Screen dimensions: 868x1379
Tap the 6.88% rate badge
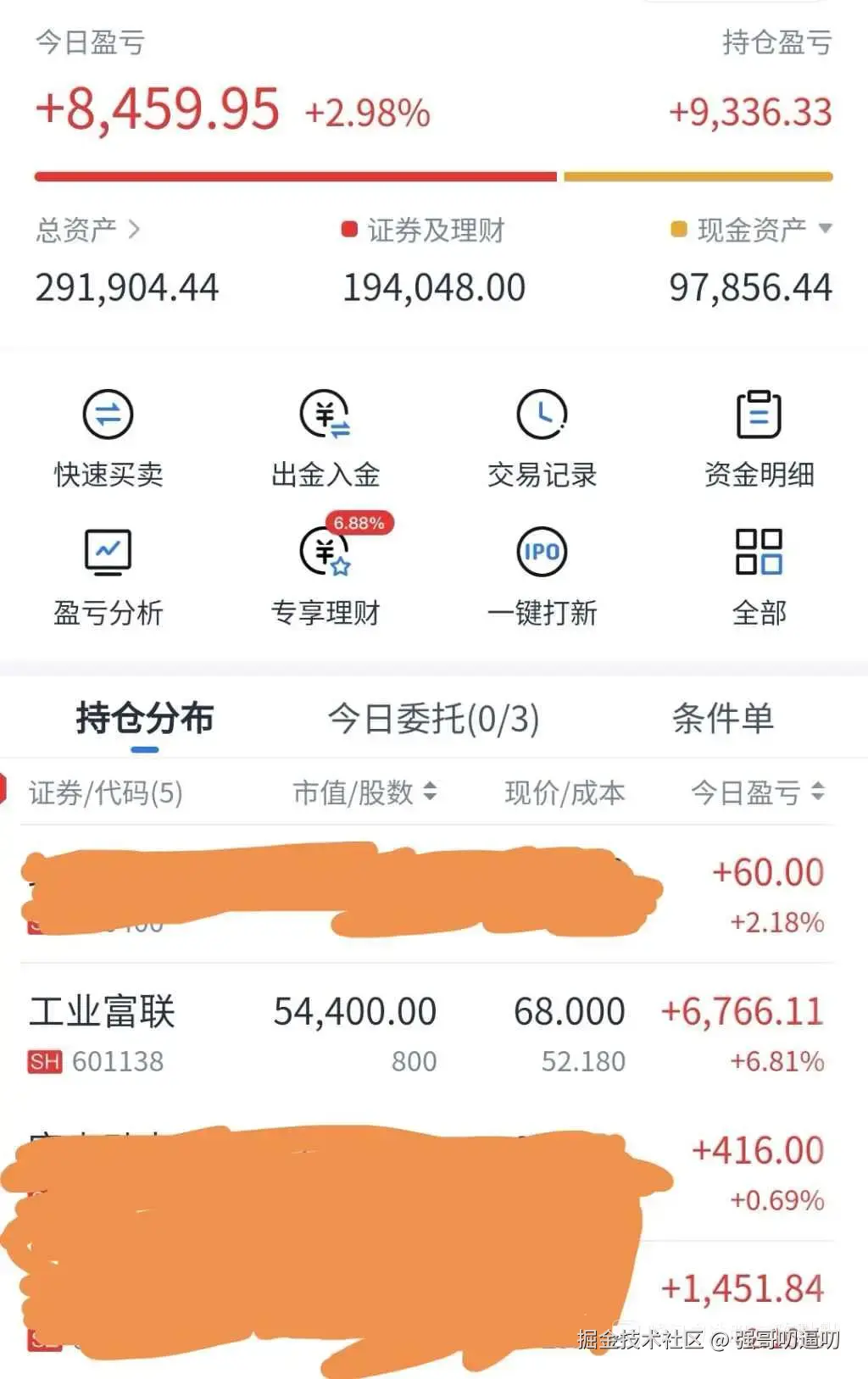(359, 523)
